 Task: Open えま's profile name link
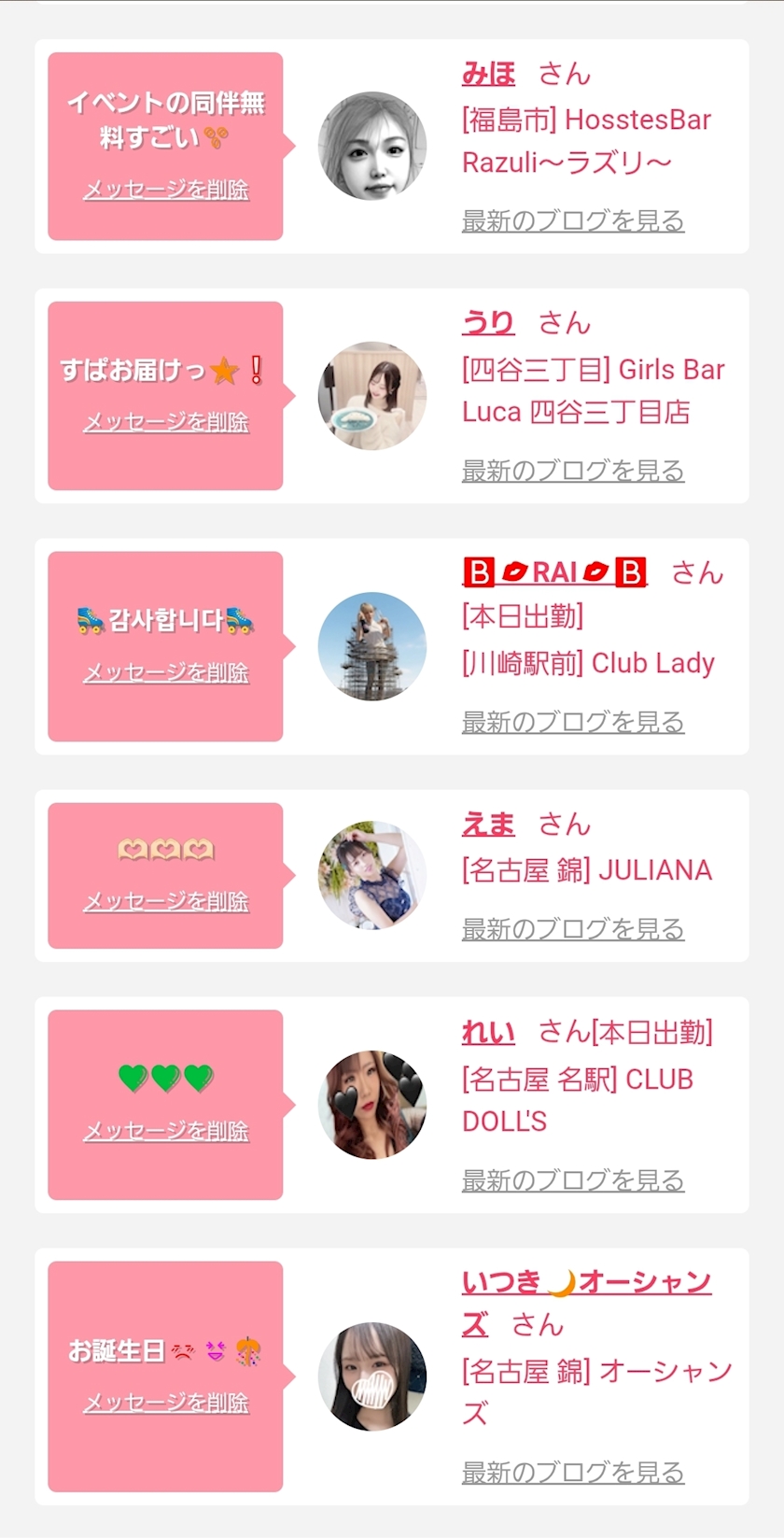point(488,825)
